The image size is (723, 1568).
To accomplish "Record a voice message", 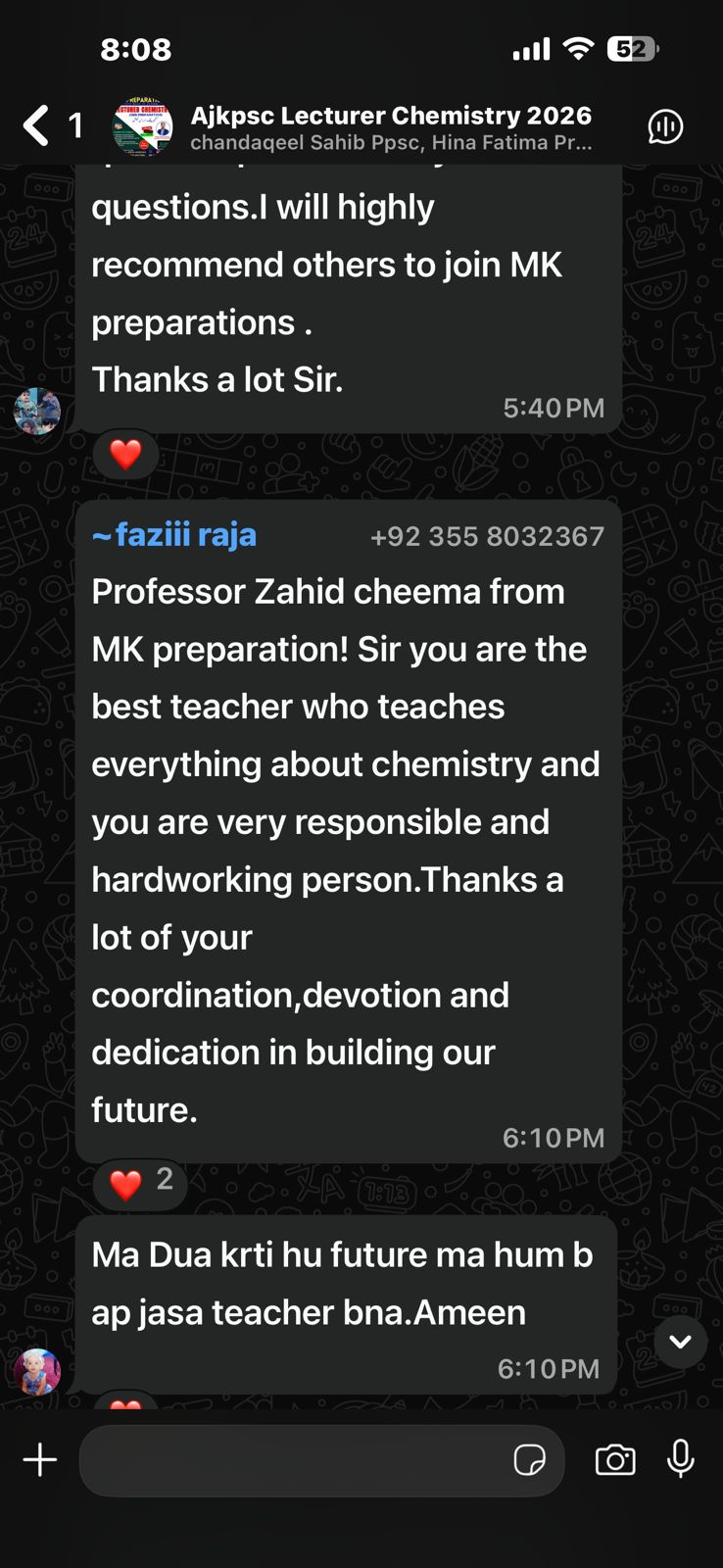I will pyautogui.click(x=681, y=1459).
